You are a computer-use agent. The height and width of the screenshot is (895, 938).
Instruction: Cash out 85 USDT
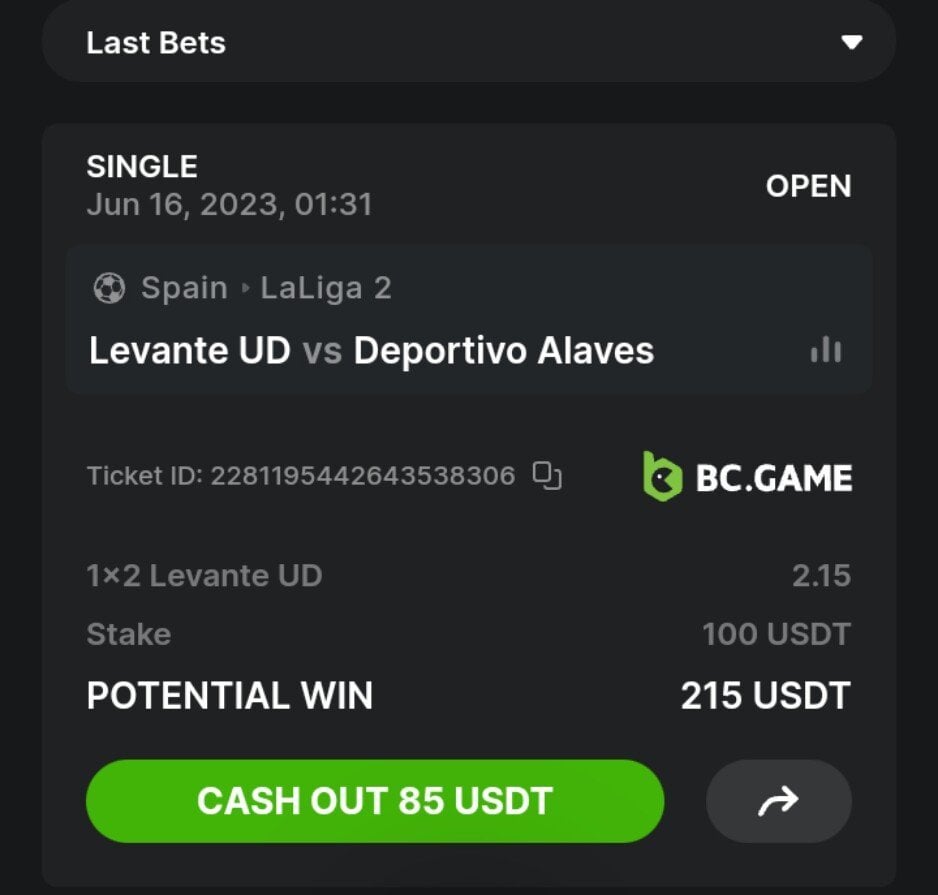[x=375, y=801]
